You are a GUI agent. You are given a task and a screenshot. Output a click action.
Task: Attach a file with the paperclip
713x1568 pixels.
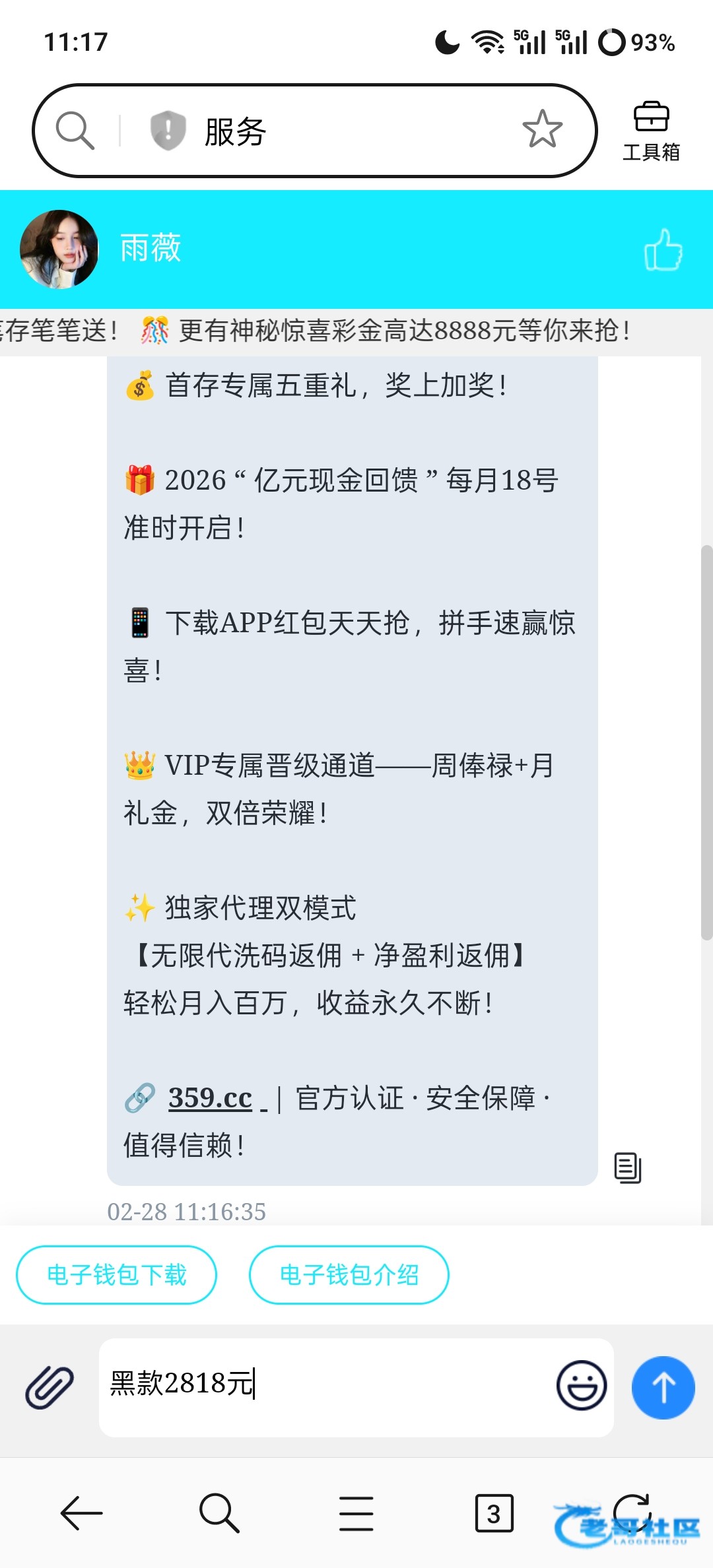(50, 1387)
